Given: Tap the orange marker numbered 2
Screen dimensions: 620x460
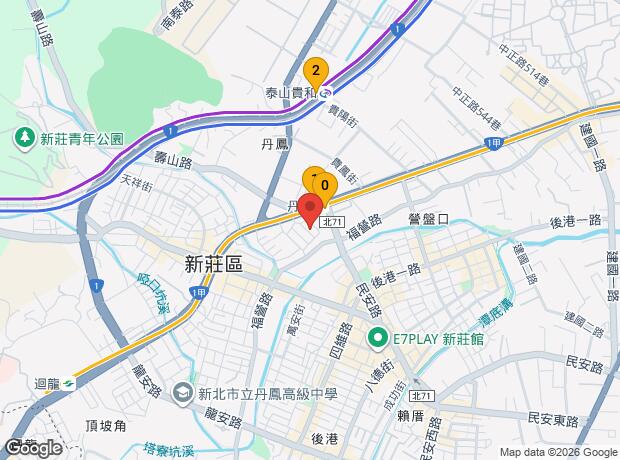Looking at the screenshot, I should pos(315,72).
